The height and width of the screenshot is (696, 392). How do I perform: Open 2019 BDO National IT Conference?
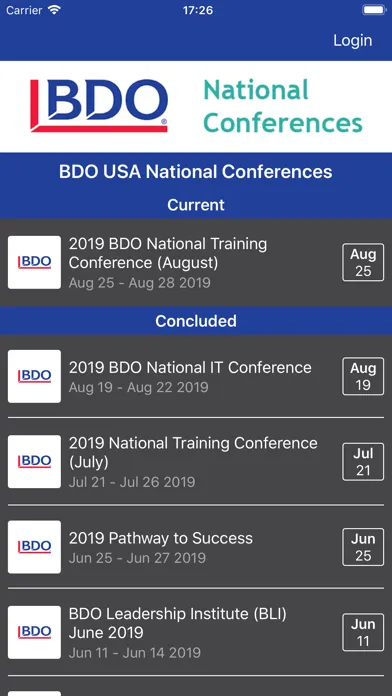click(196, 376)
